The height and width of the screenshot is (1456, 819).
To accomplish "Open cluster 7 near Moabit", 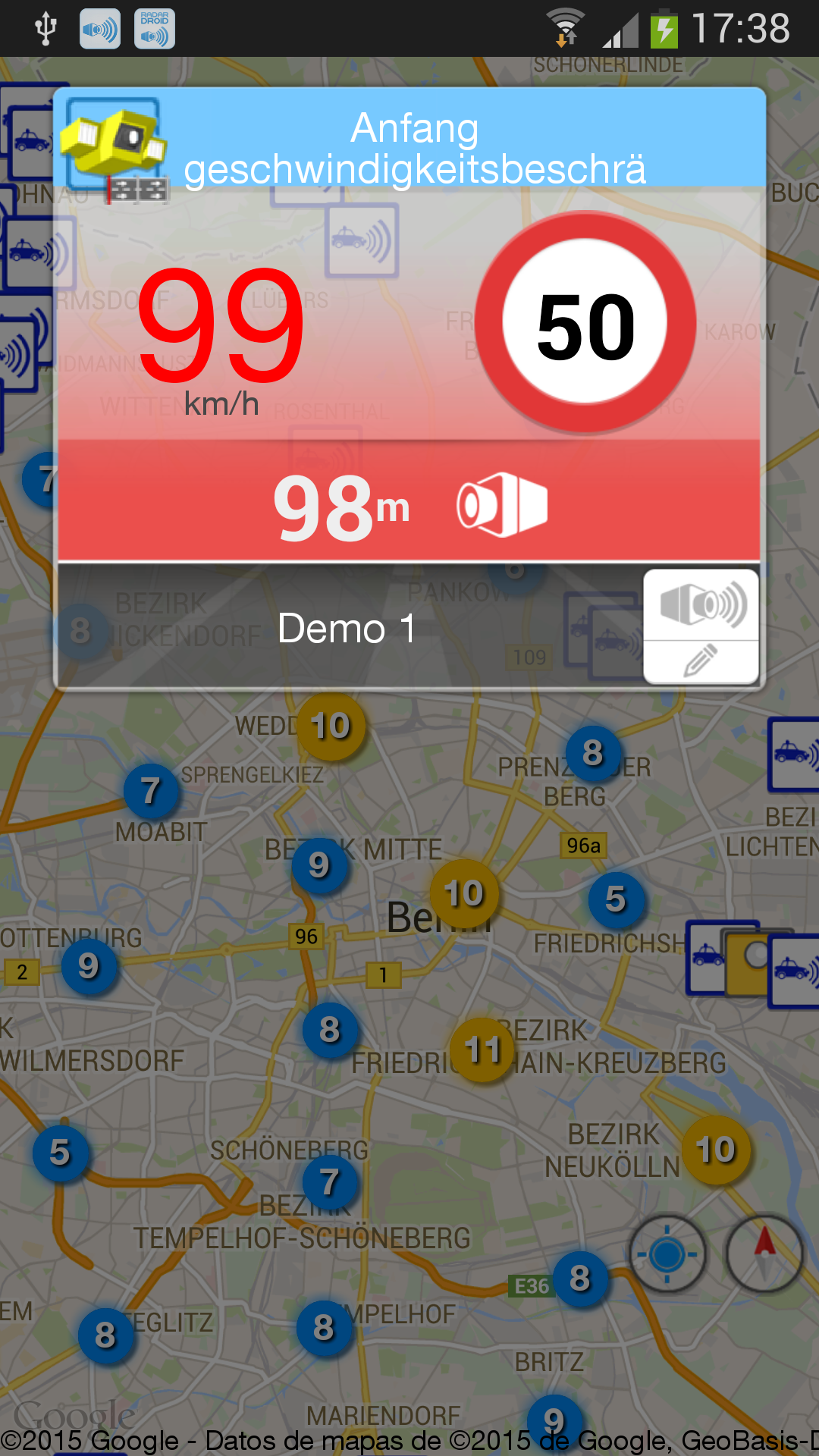I will click(151, 791).
